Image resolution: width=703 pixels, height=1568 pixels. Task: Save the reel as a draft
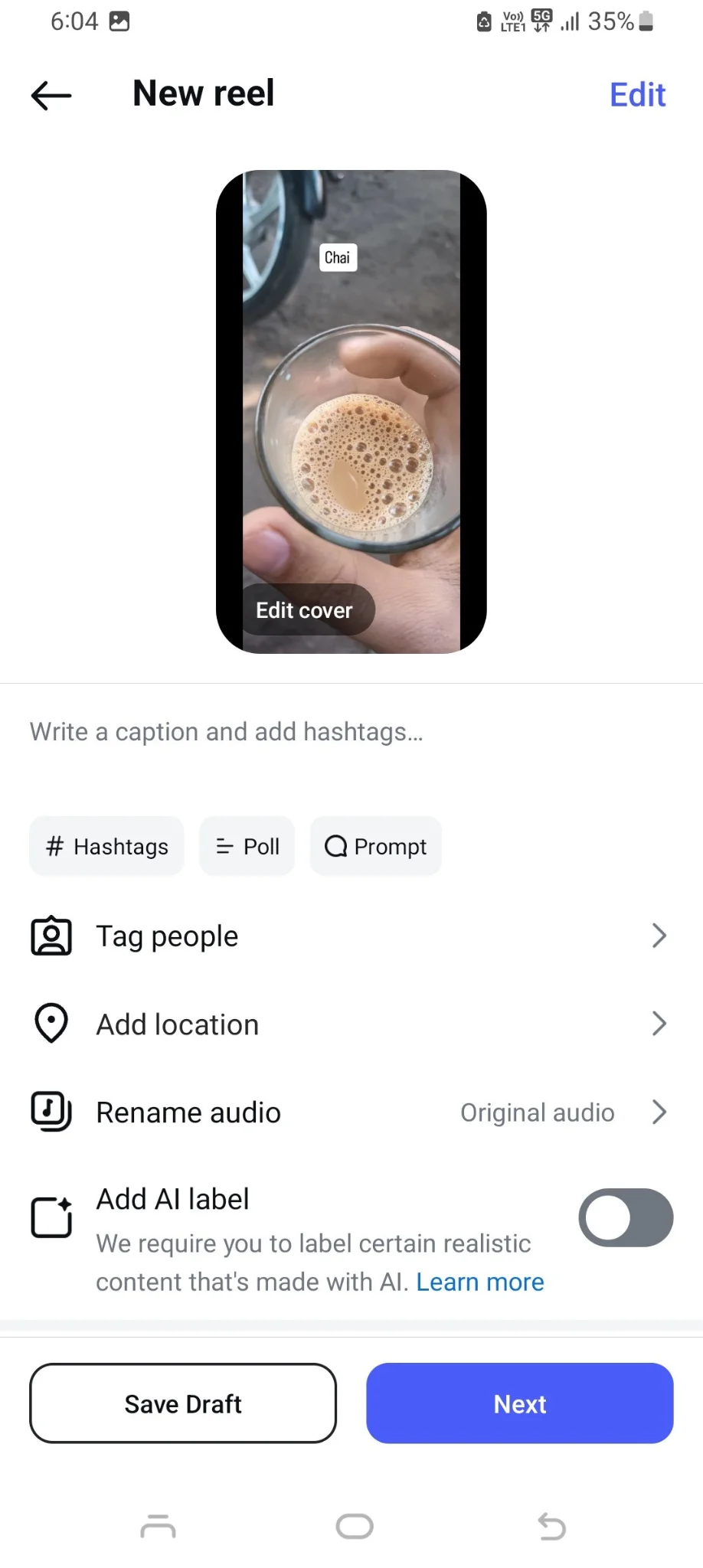point(183,1403)
